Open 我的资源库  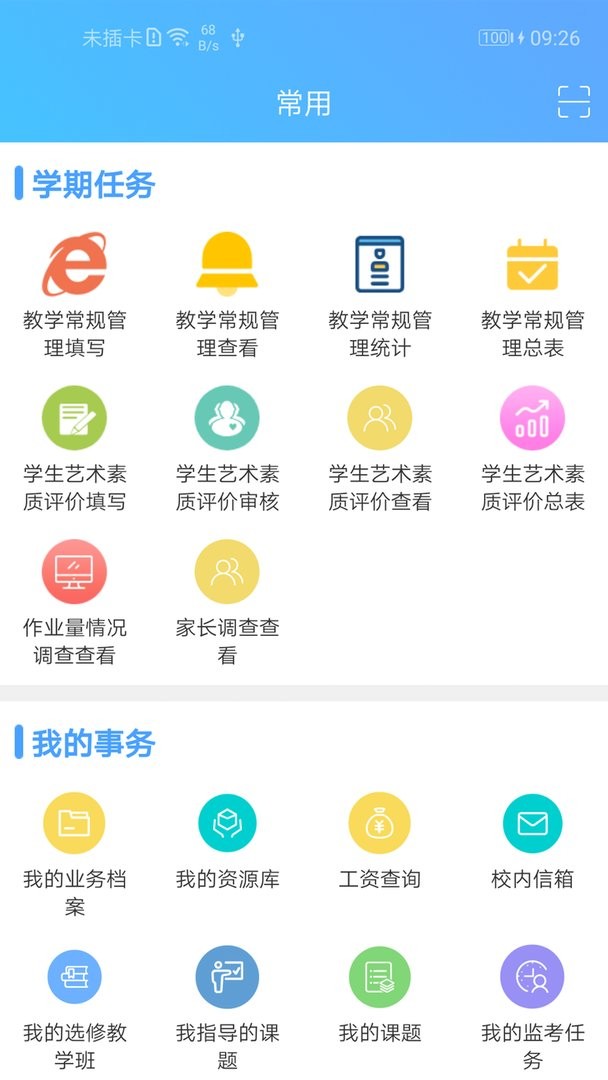click(x=227, y=824)
